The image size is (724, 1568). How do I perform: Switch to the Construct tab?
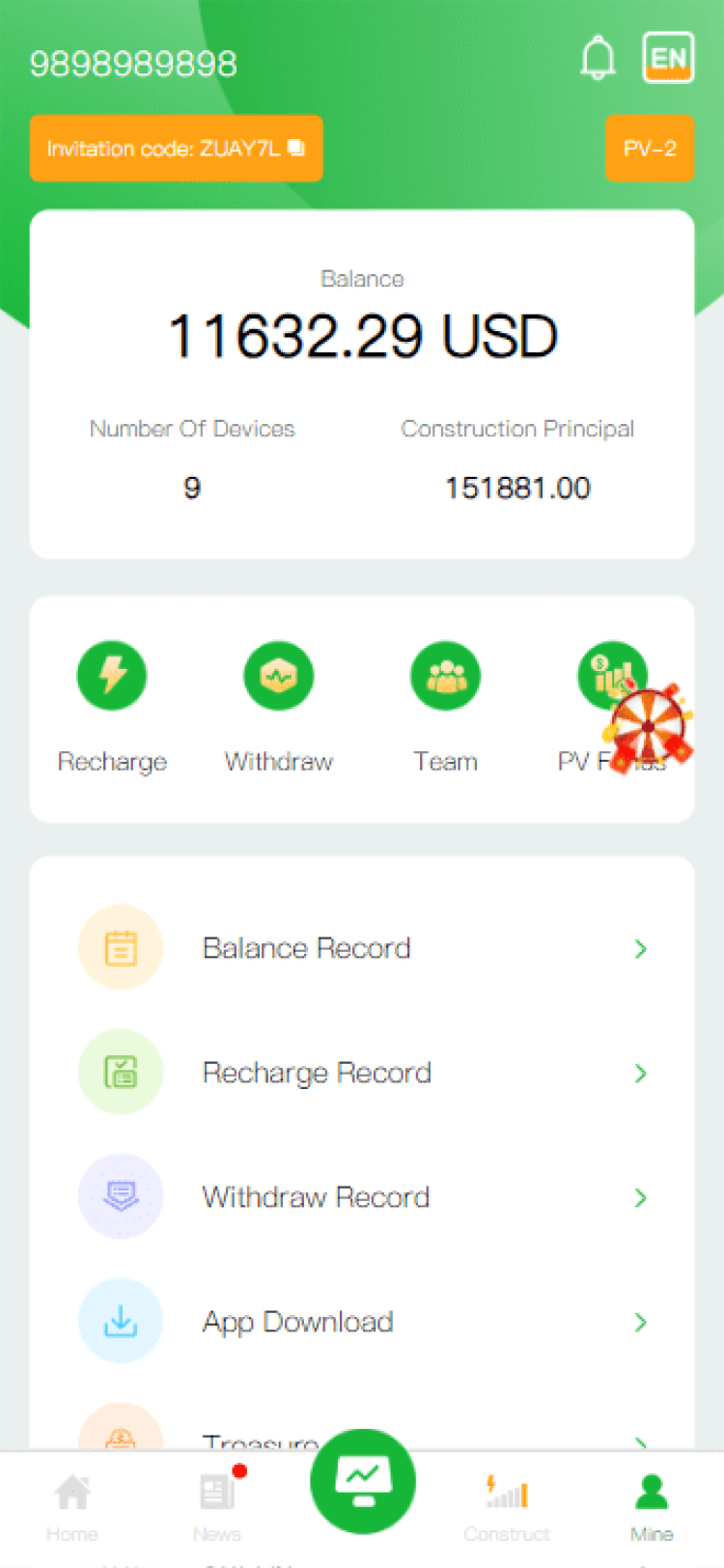(507, 1506)
